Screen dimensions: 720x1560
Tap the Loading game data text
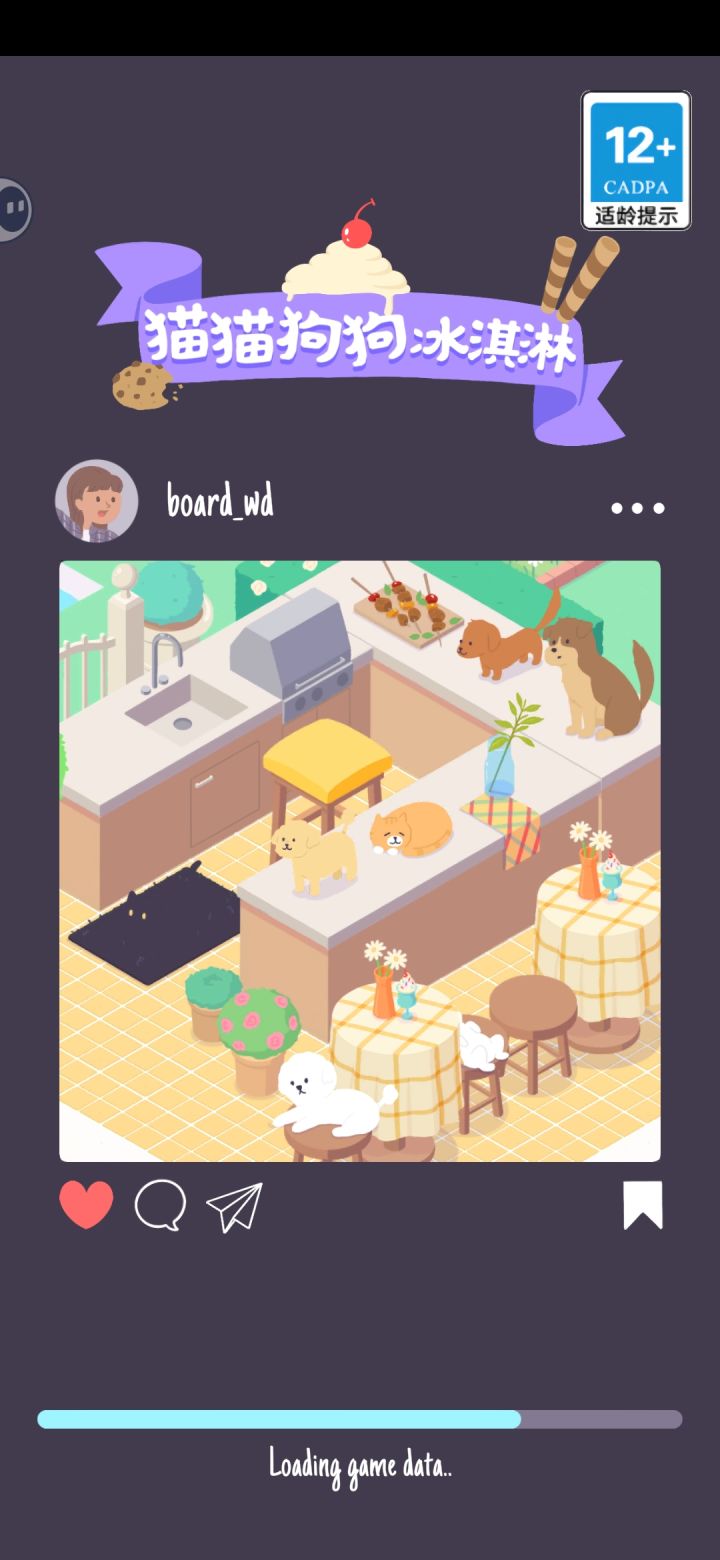click(360, 1466)
